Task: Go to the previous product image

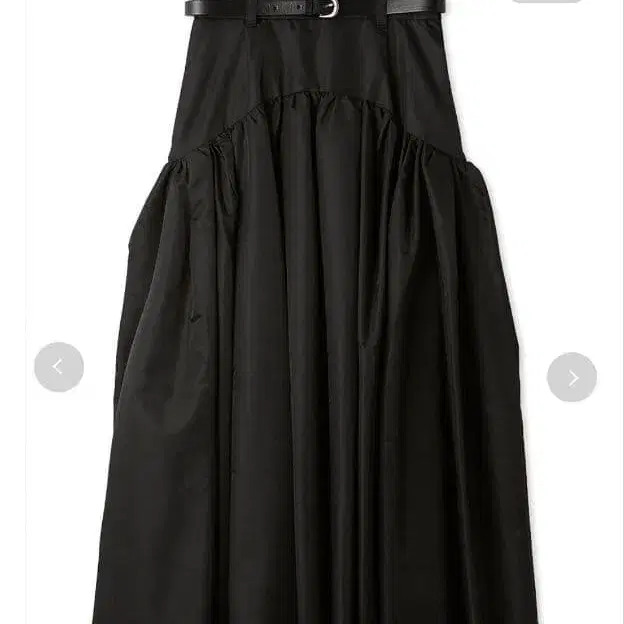Action: coord(59,367)
